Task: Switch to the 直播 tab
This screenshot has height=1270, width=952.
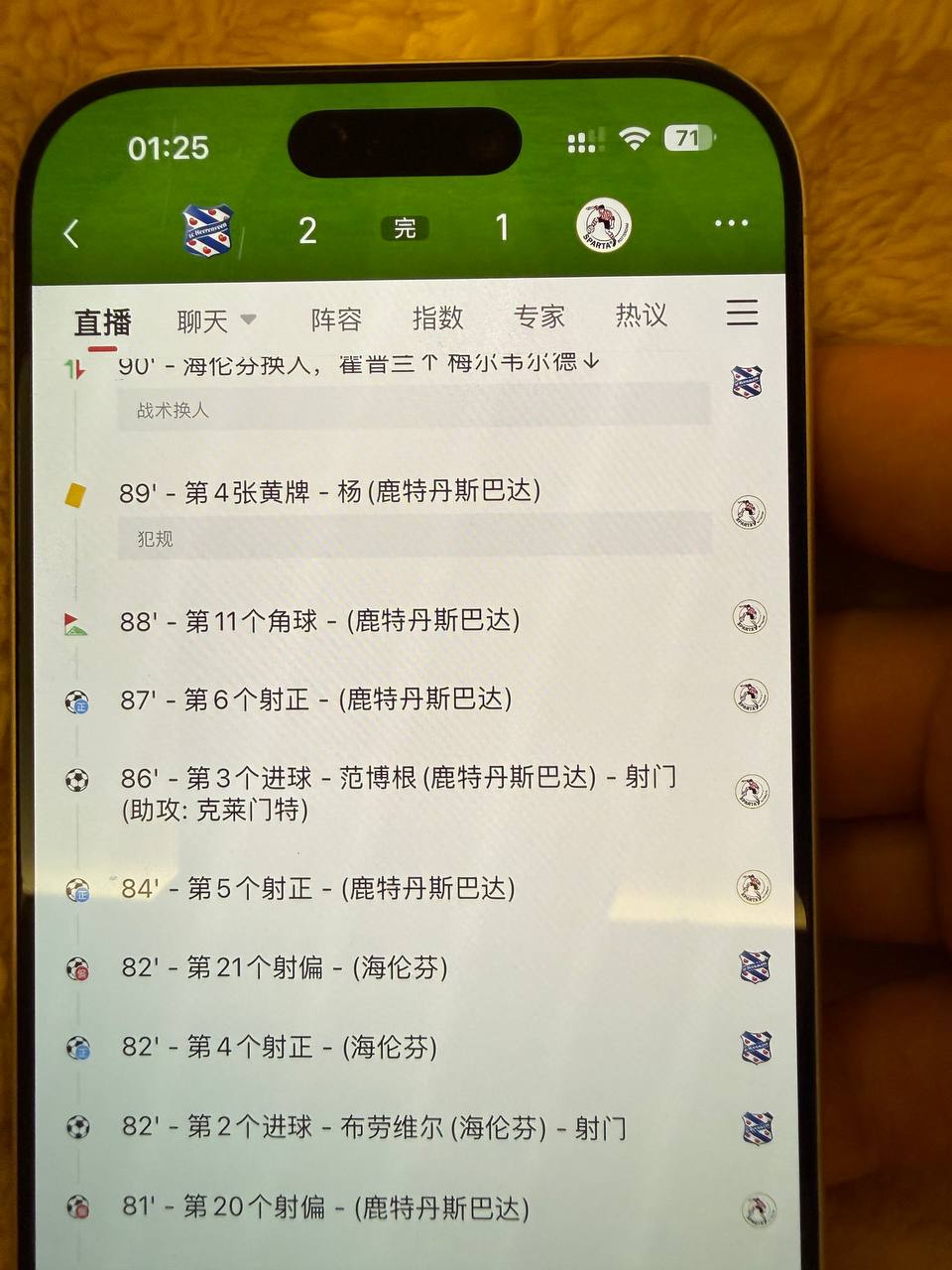Action: pyautogui.click(x=102, y=322)
